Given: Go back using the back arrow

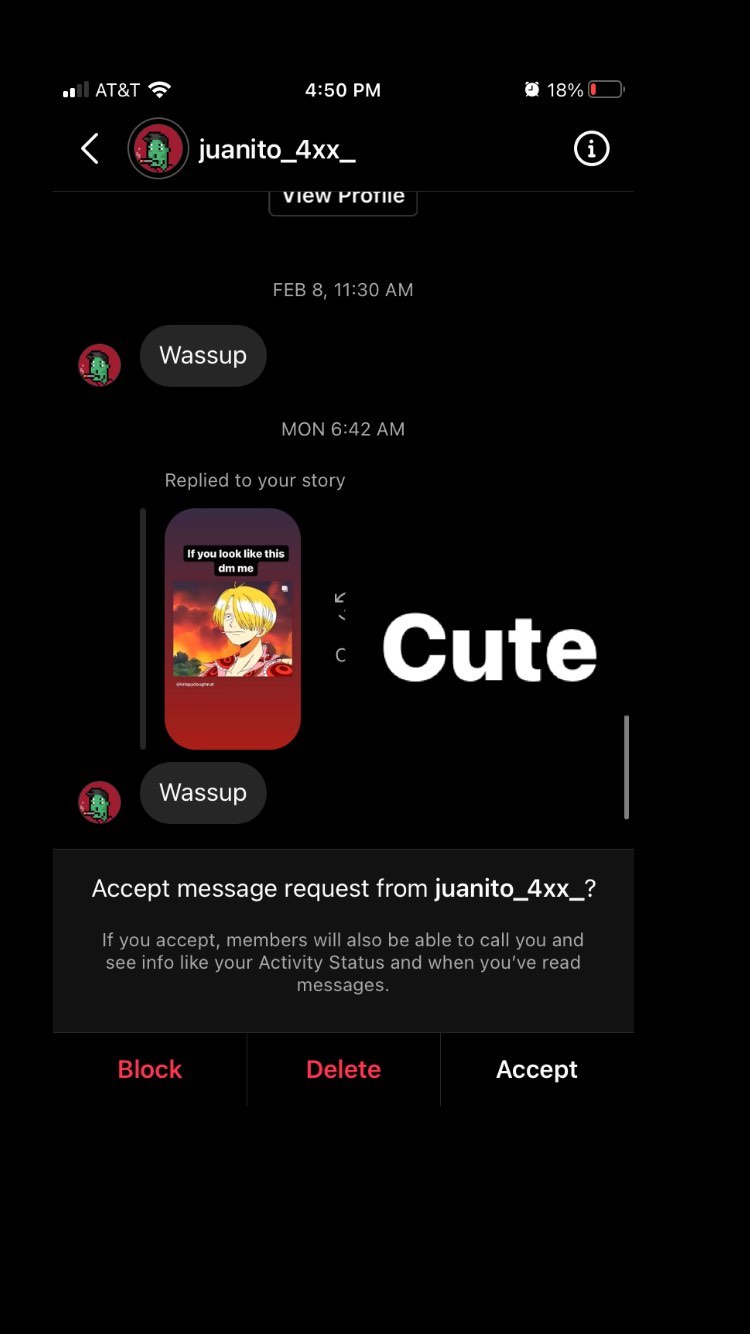Looking at the screenshot, I should (90, 149).
